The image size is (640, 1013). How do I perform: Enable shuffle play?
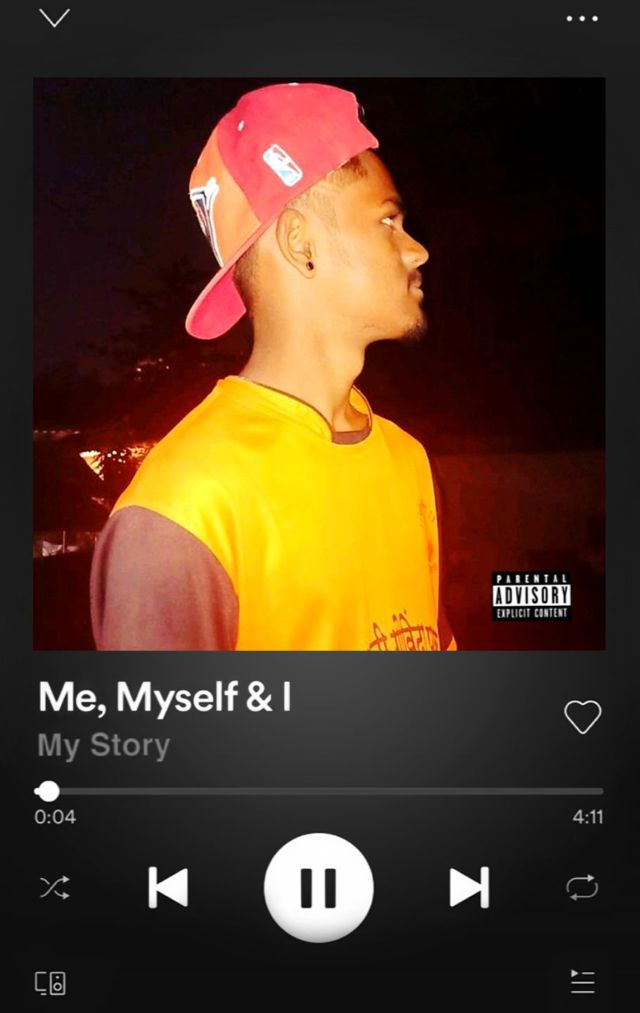(54, 887)
